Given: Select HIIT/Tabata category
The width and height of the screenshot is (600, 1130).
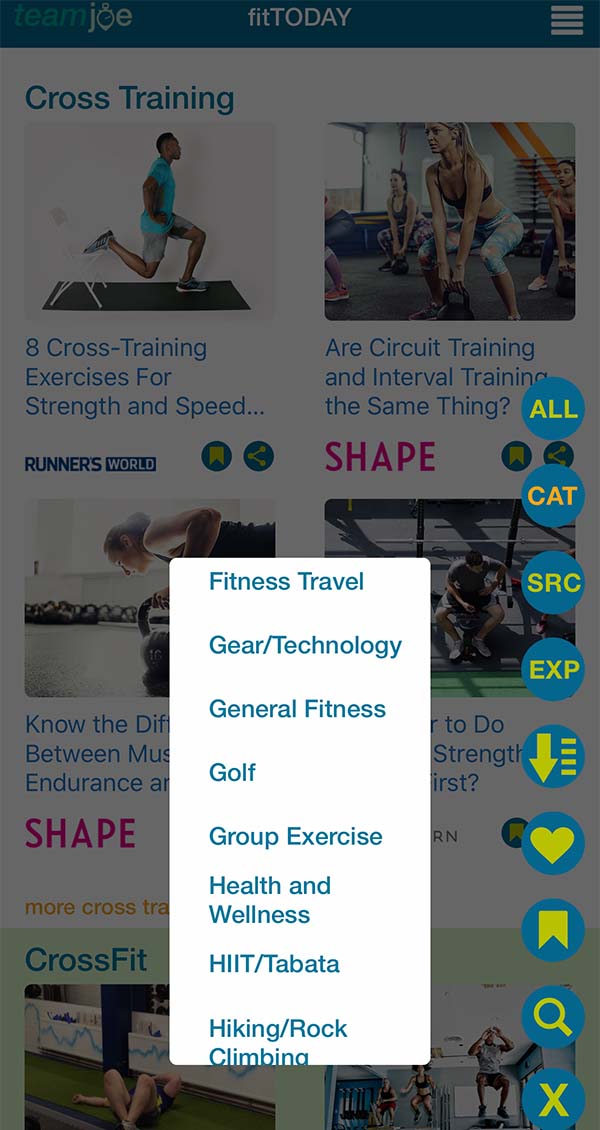Looking at the screenshot, I should click(x=274, y=964).
